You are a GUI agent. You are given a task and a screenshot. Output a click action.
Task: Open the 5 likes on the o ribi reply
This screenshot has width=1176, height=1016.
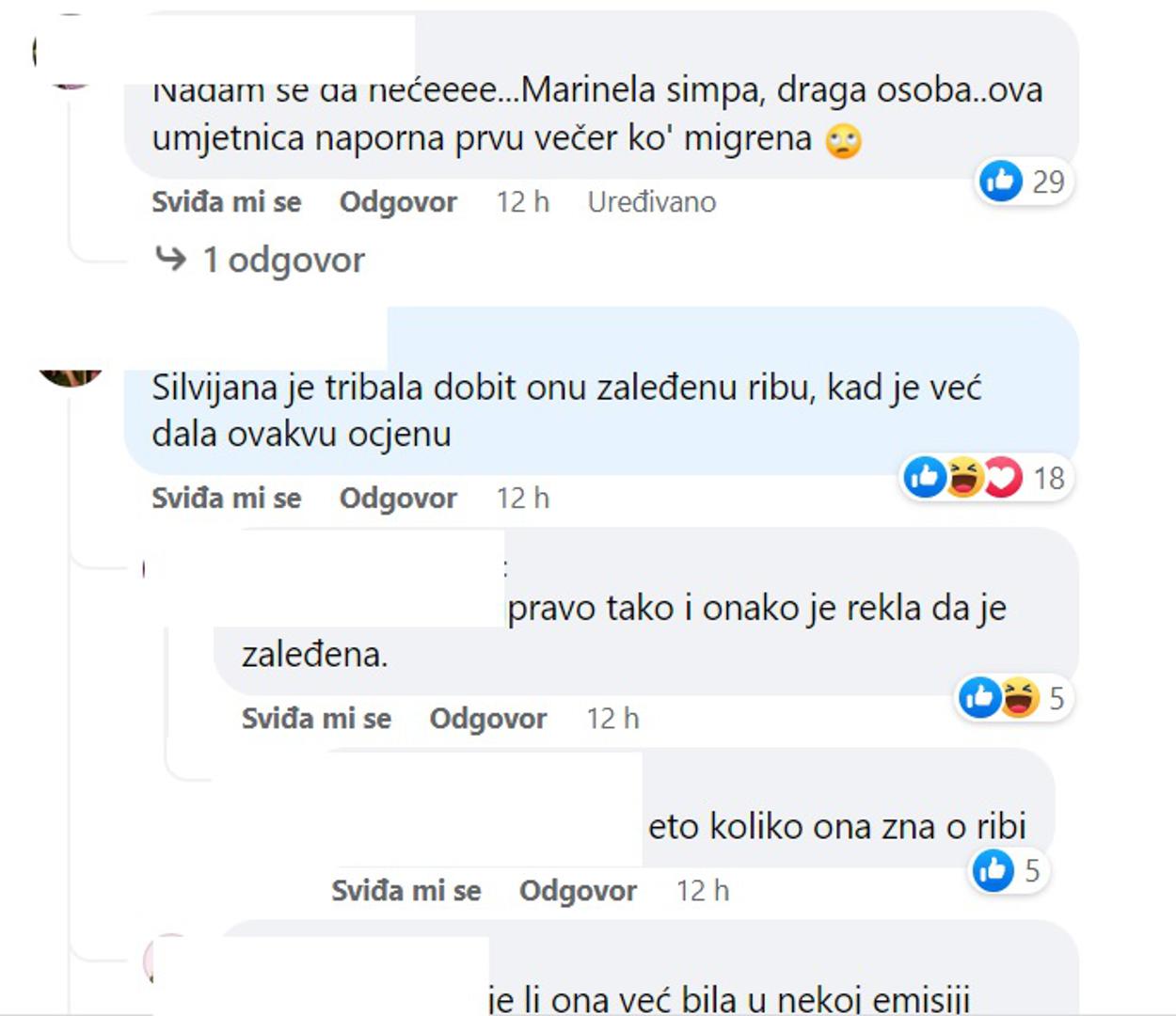(1008, 871)
